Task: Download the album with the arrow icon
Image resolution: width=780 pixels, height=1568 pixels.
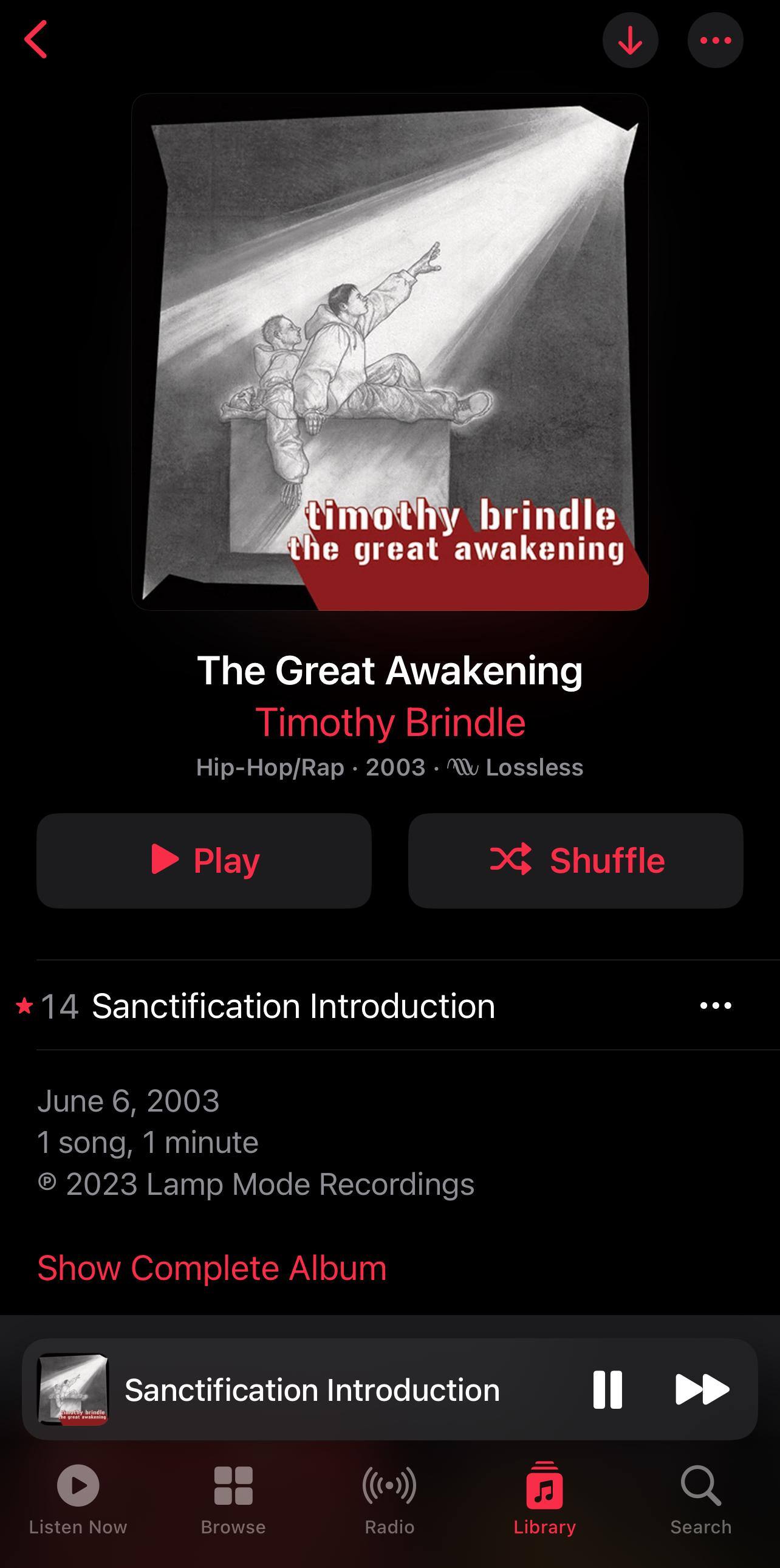Action: (630, 41)
